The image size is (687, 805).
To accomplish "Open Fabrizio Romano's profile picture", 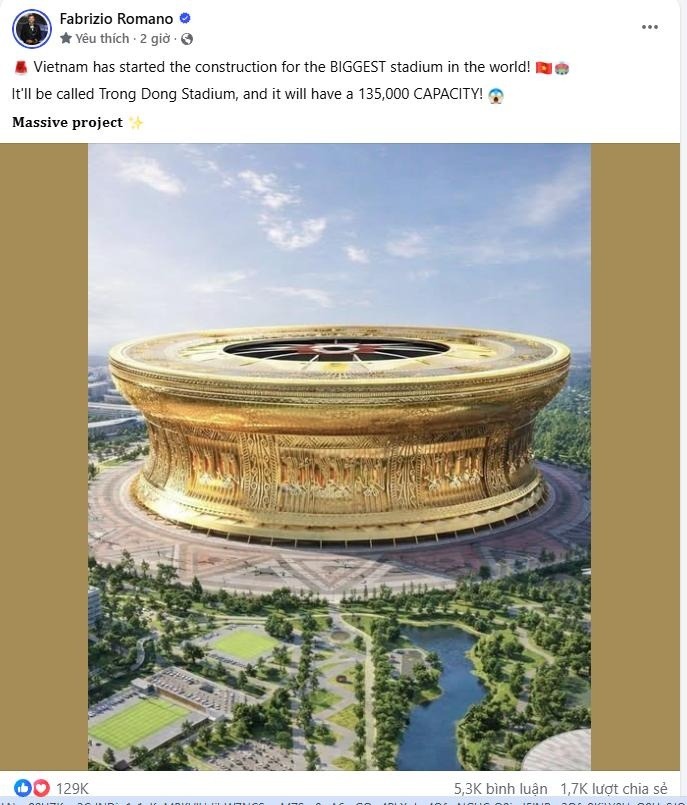I will click(x=31, y=28).
